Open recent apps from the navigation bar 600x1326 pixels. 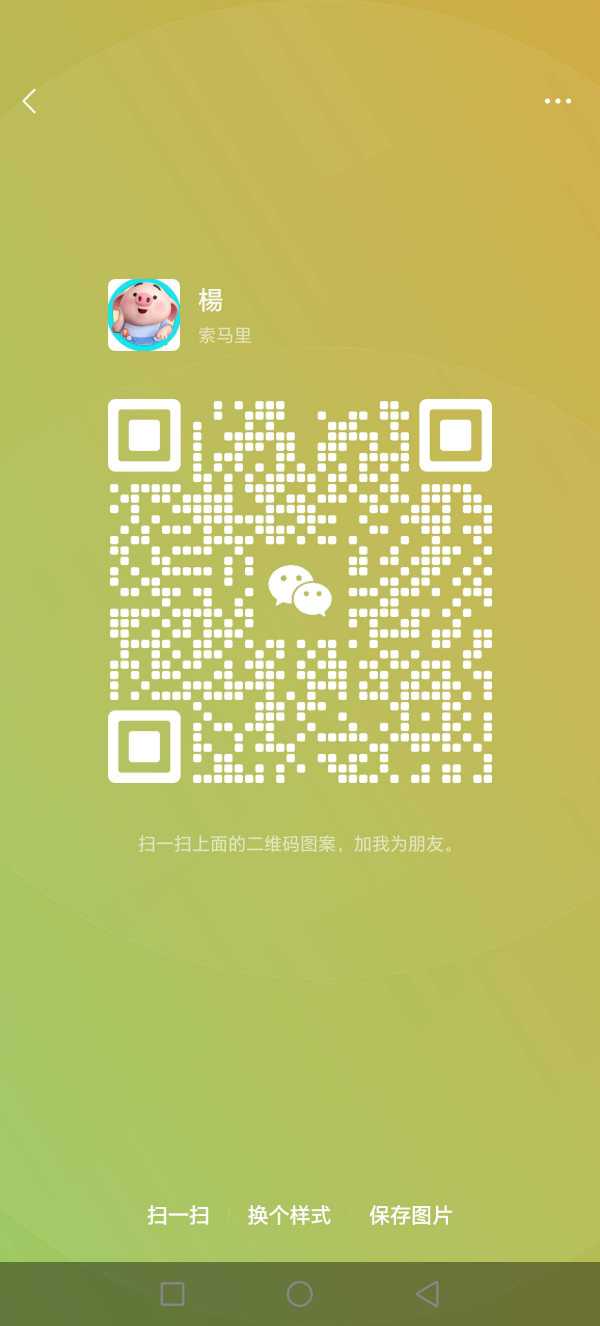(173, 1294)
